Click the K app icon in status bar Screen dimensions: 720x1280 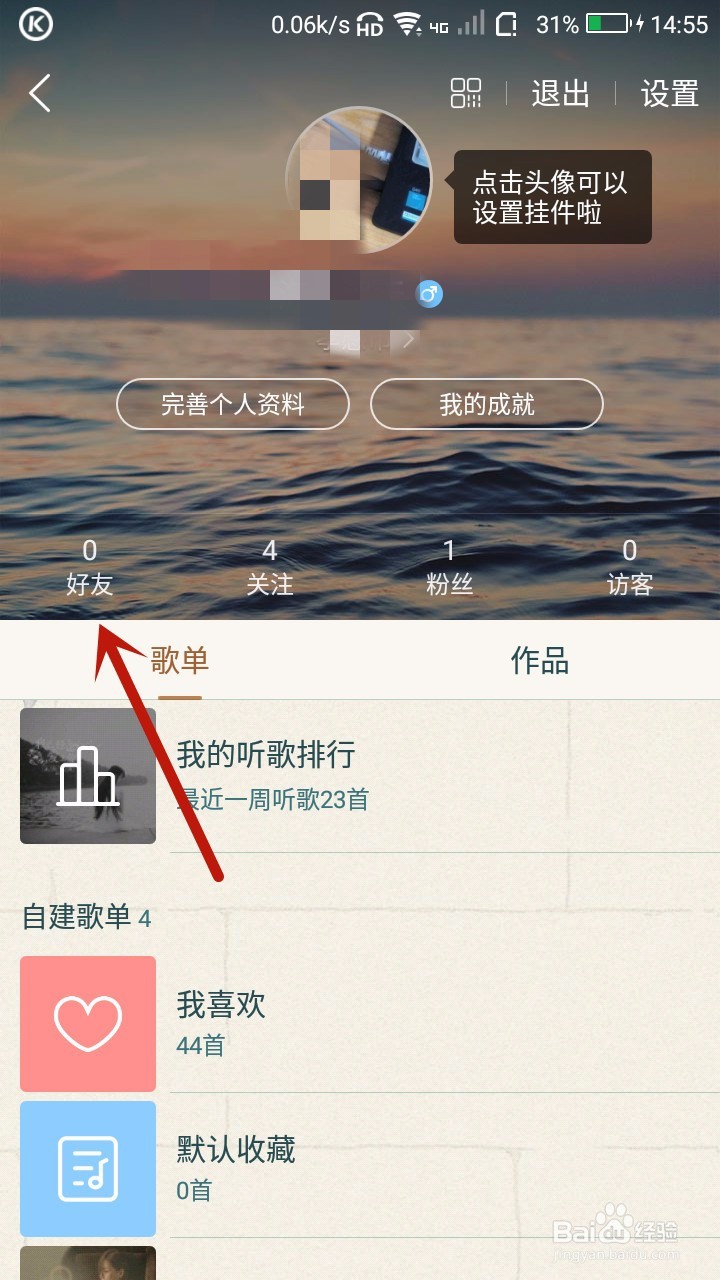33,22
